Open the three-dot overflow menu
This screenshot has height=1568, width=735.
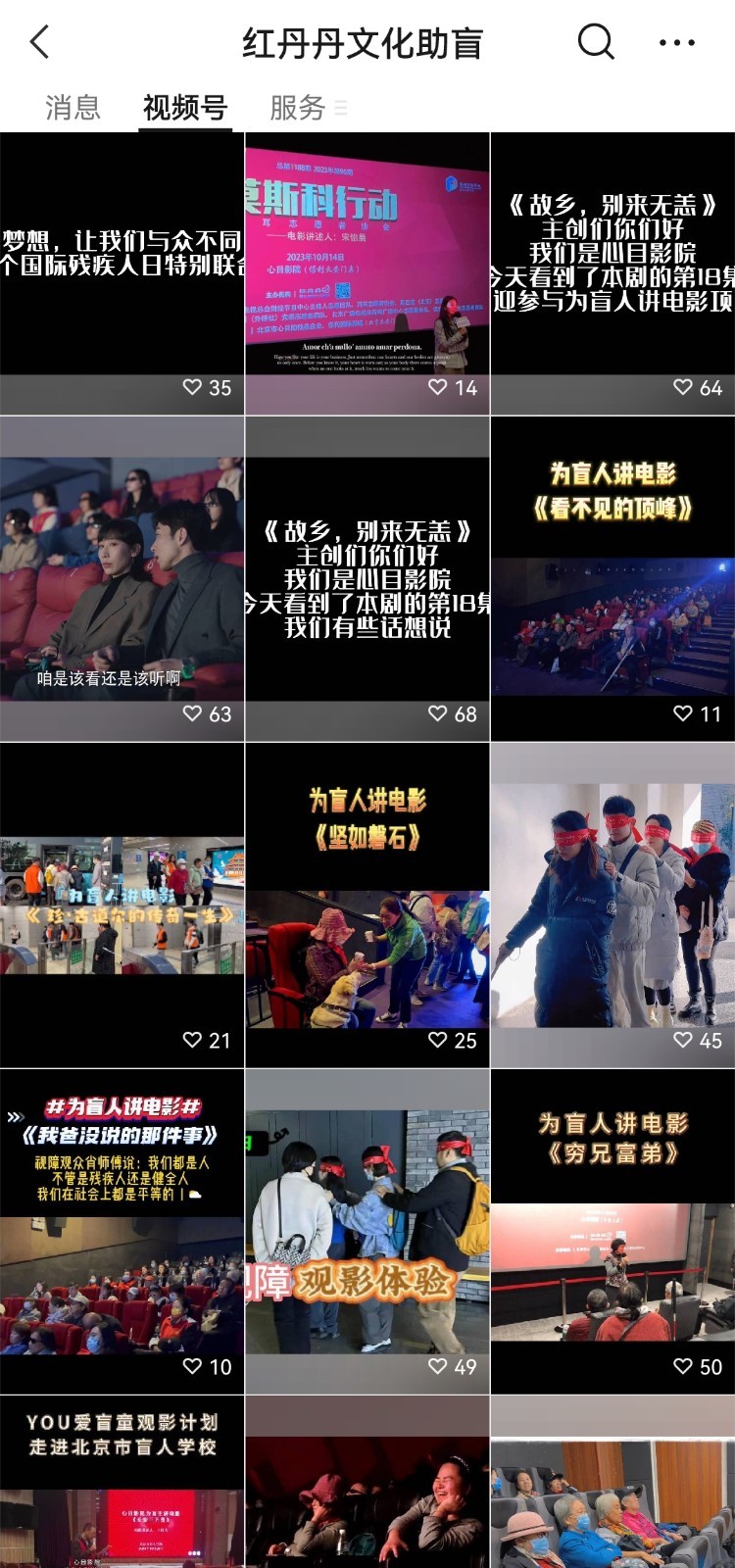[x=676, y=43]
